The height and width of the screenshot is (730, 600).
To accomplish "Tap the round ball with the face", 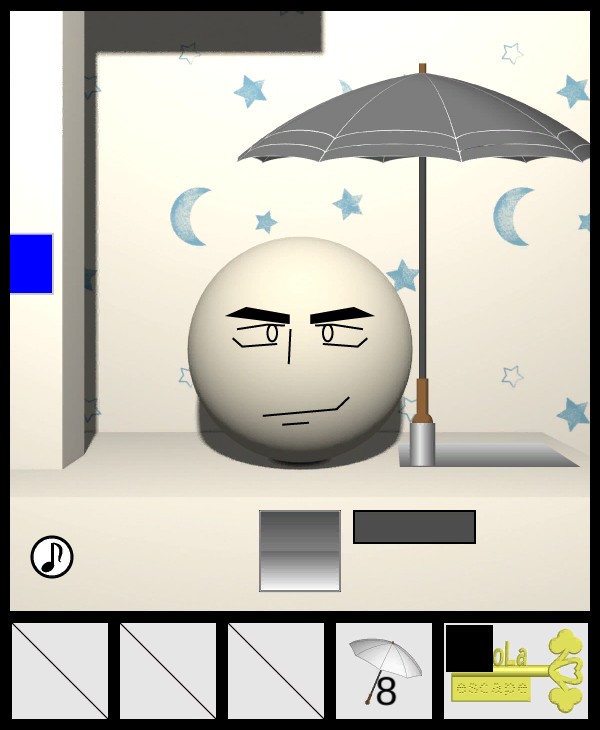I will [300, 350].
